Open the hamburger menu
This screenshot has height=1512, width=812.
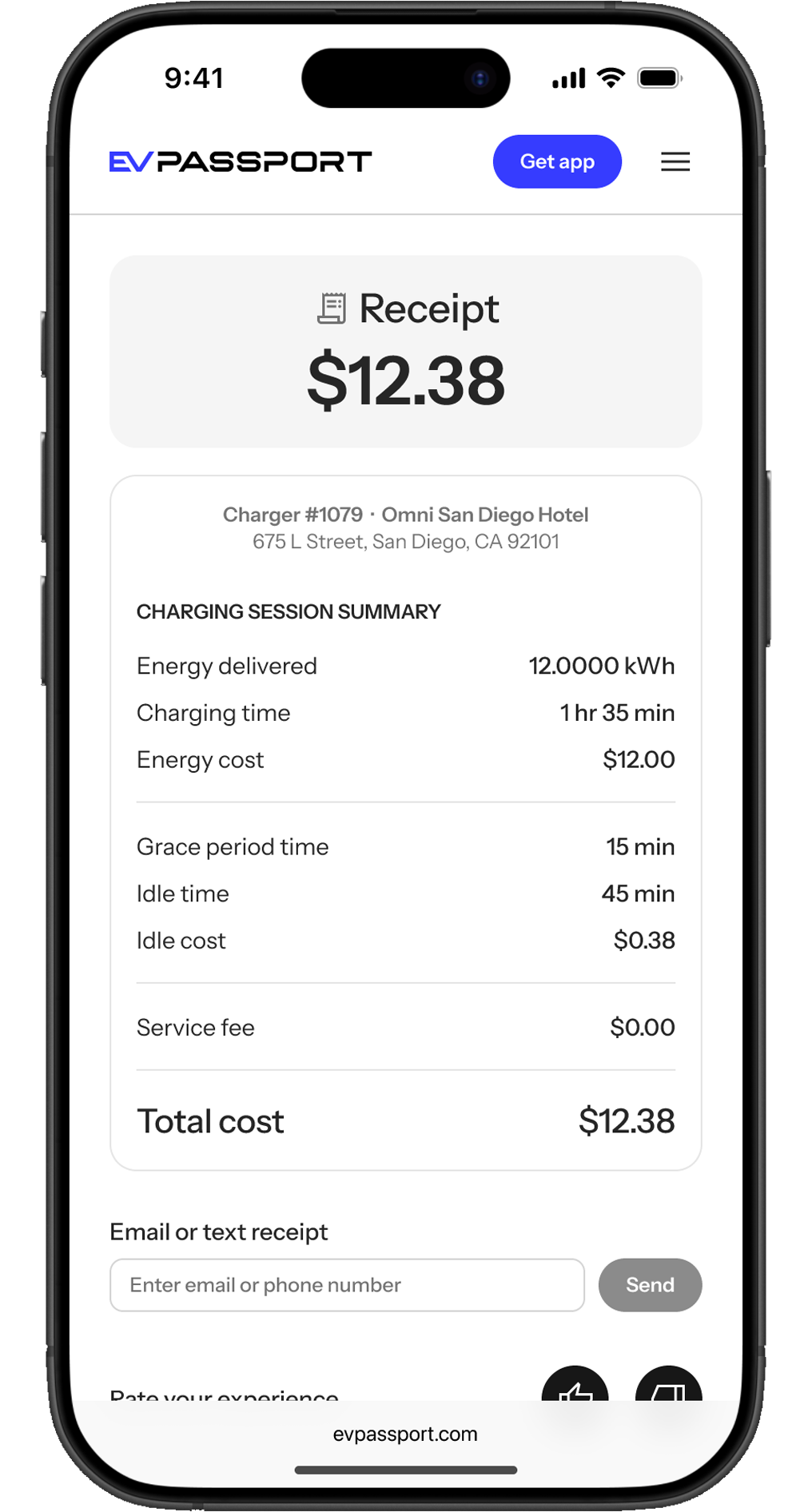click(675, 161)
